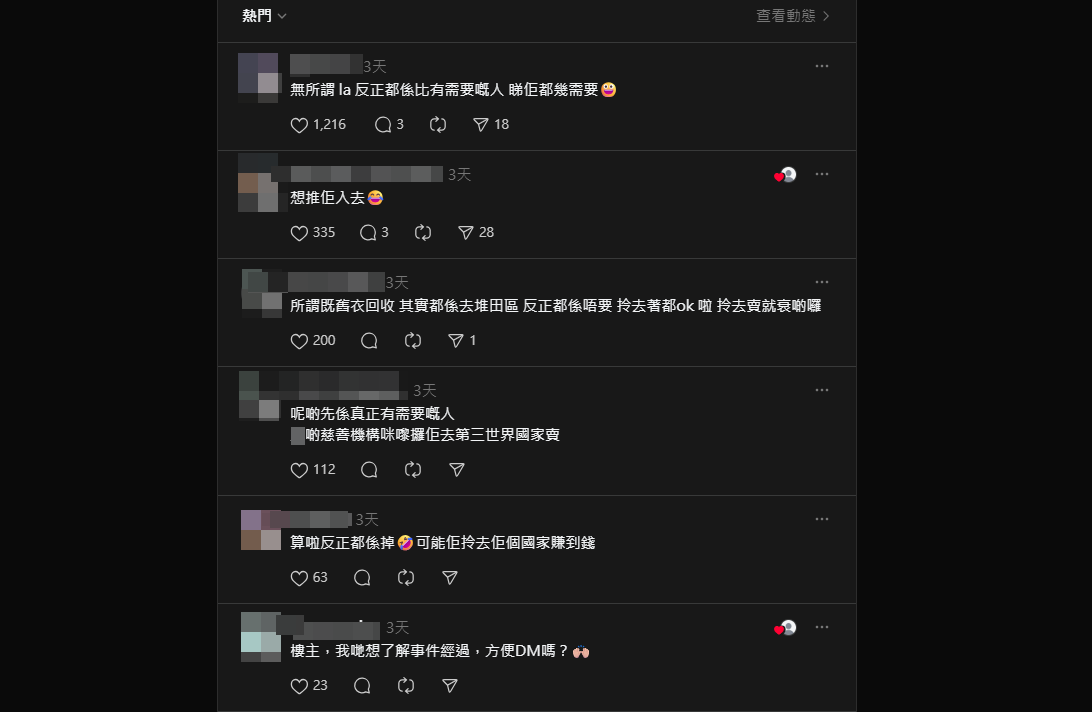Like the 想推佢入去 comment

point(299,233)
